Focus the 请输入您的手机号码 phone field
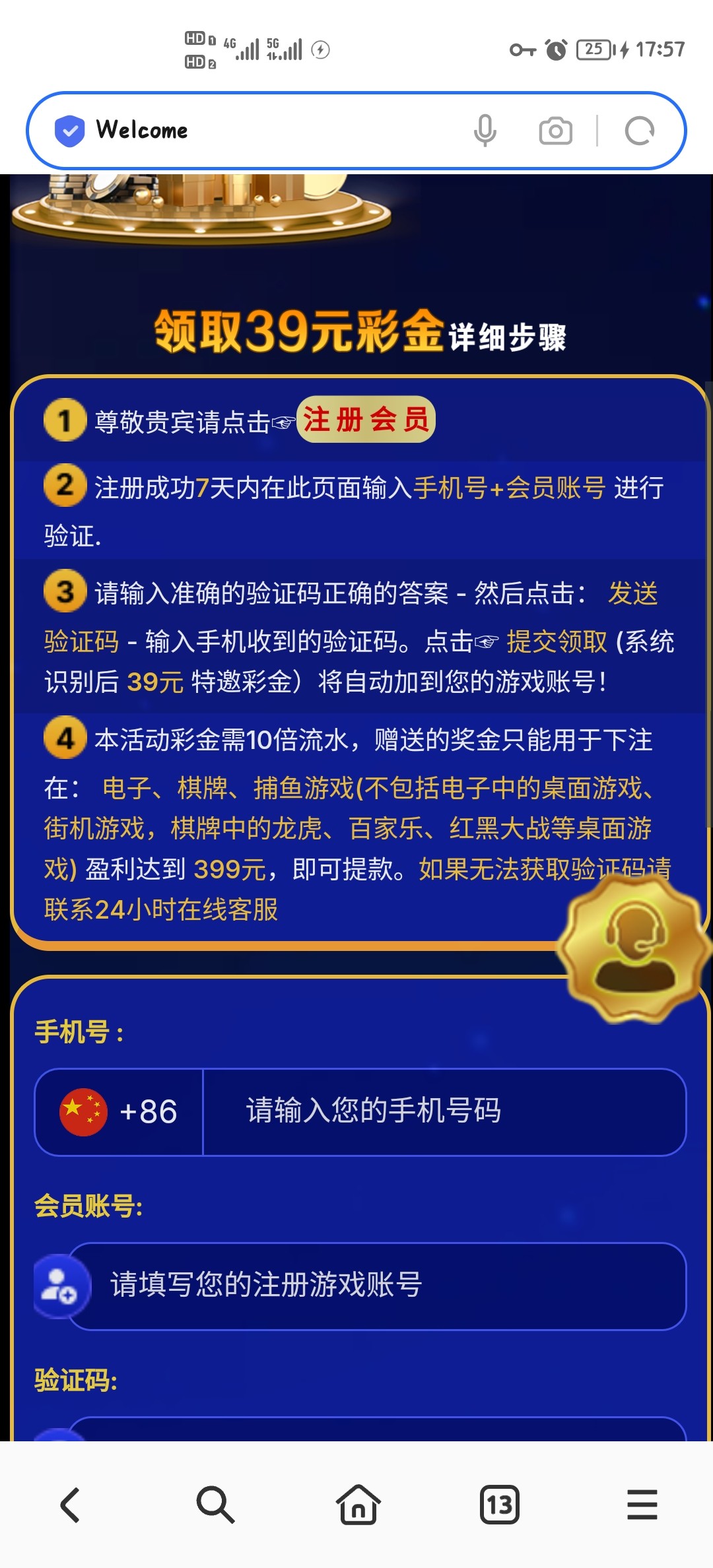 (442, 1112)
